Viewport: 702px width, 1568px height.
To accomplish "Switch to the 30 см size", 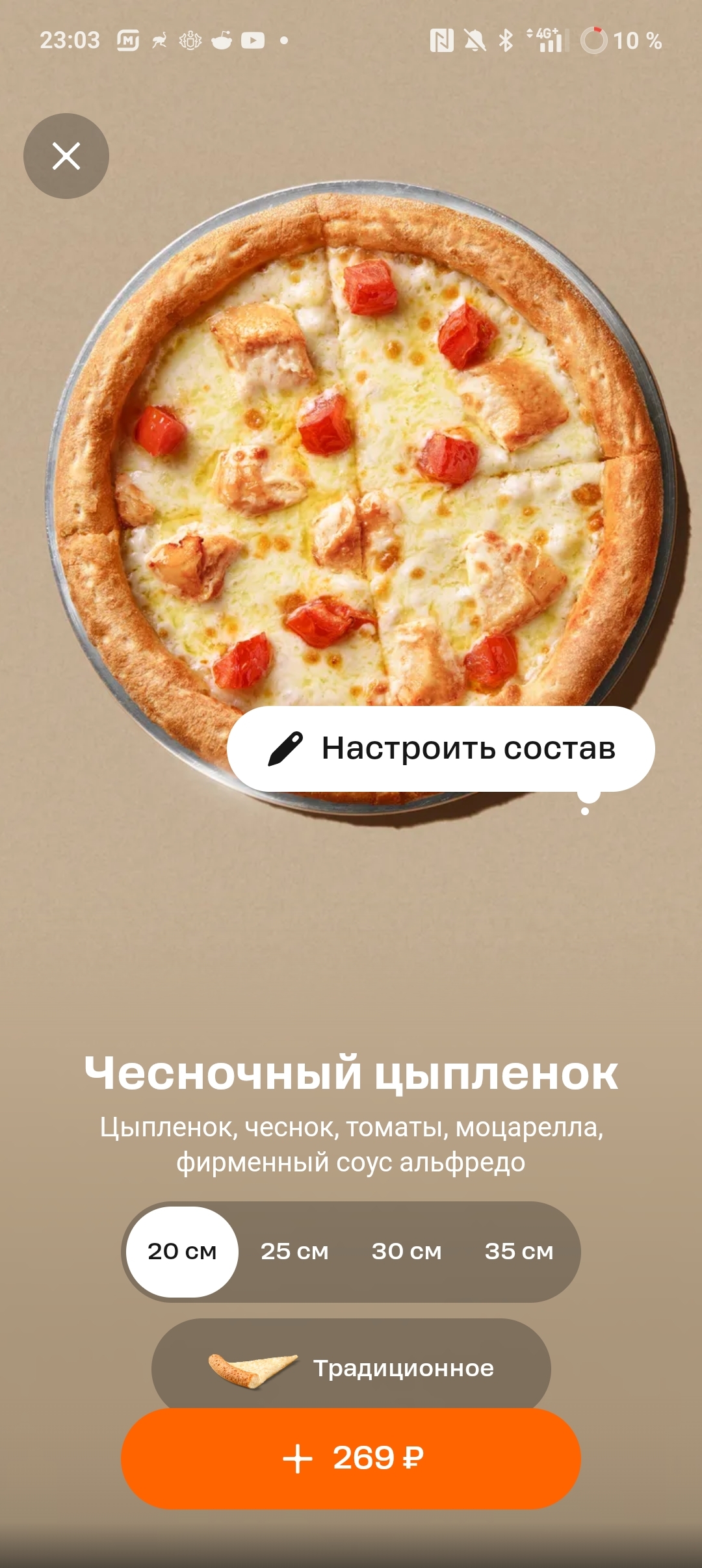I will pos(406,1251).
